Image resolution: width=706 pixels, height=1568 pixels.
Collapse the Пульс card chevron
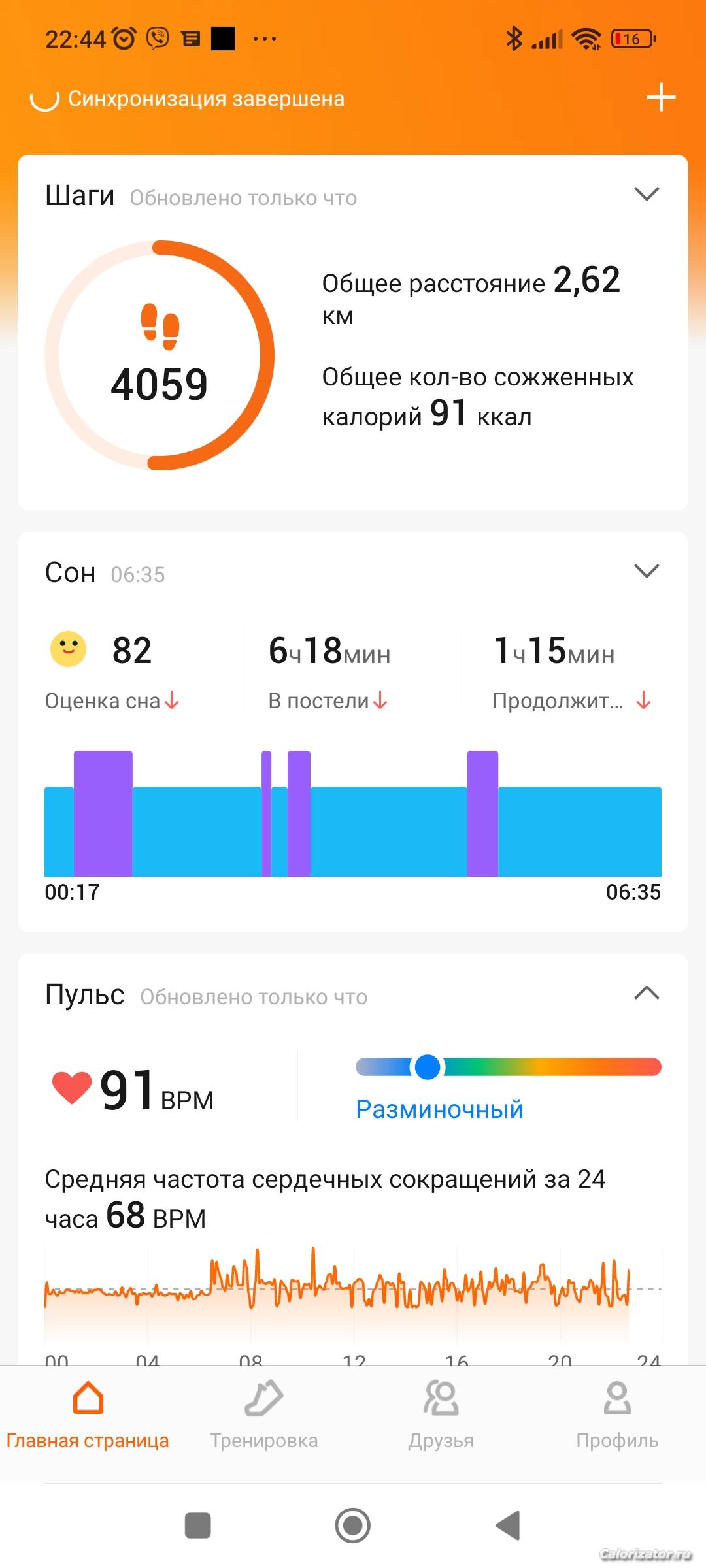click(x=647, y=994)
